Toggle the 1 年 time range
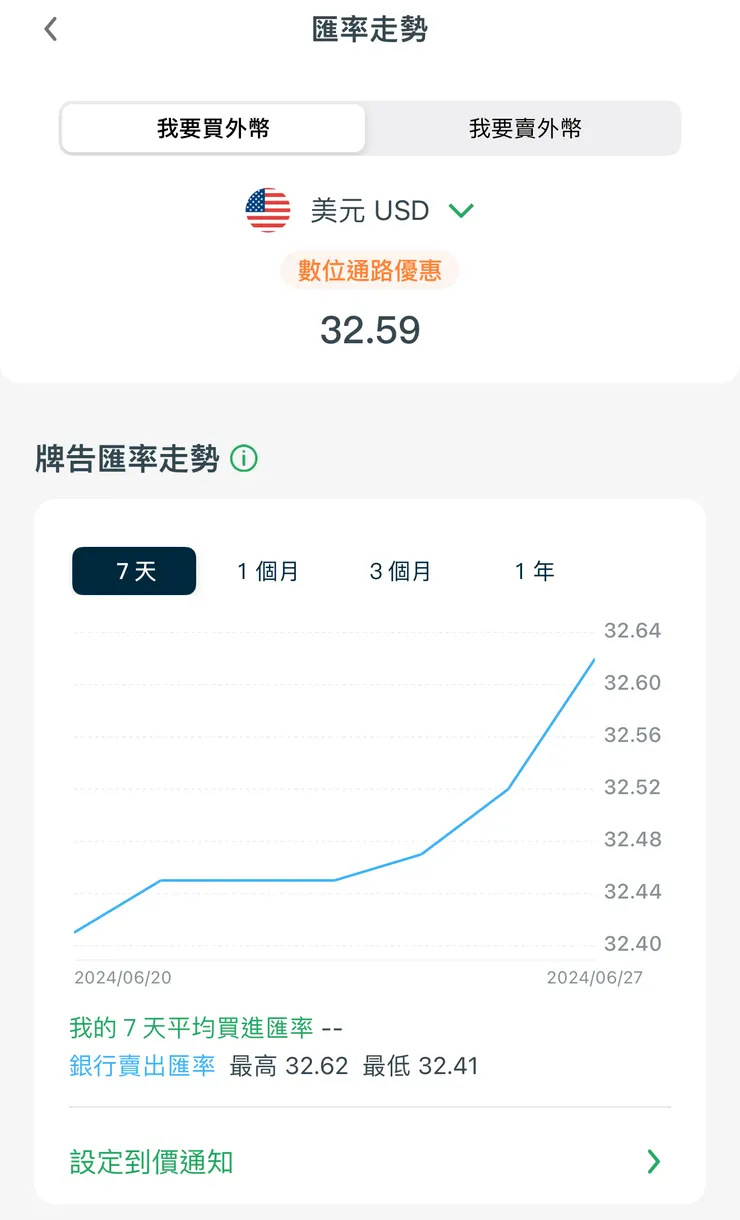The image size is (740, 1220). click(533, 570)
